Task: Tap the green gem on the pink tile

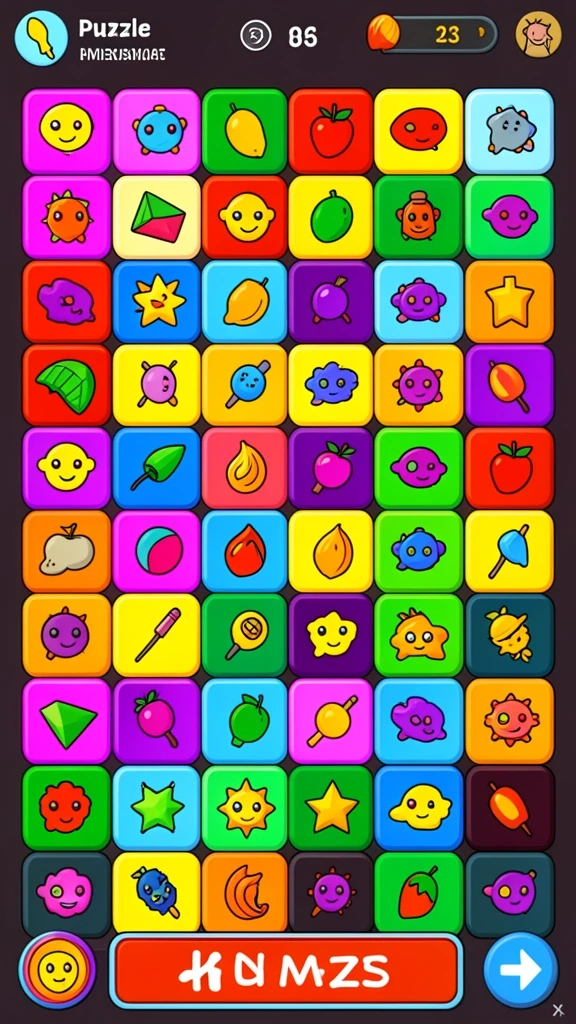Action: click(67, 721)
